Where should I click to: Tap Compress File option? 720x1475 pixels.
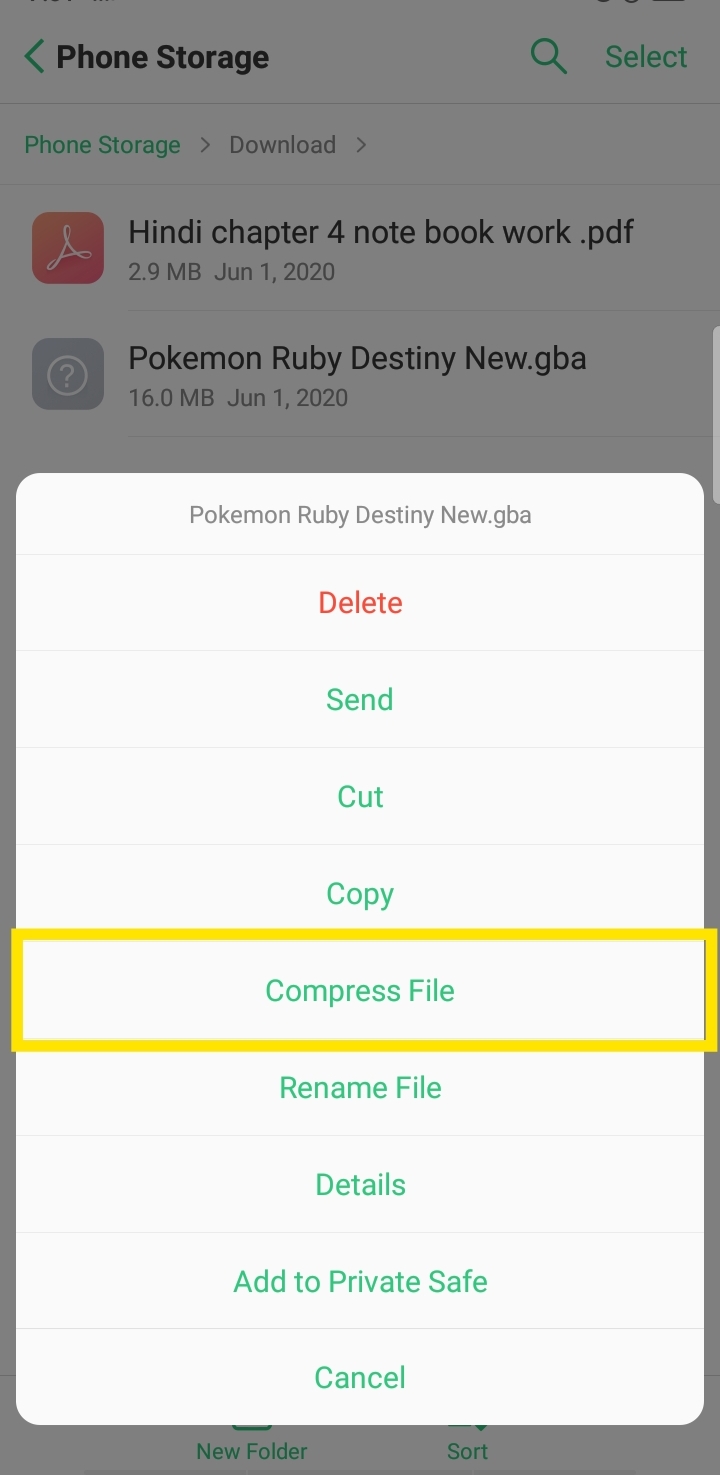coord(360,991)
